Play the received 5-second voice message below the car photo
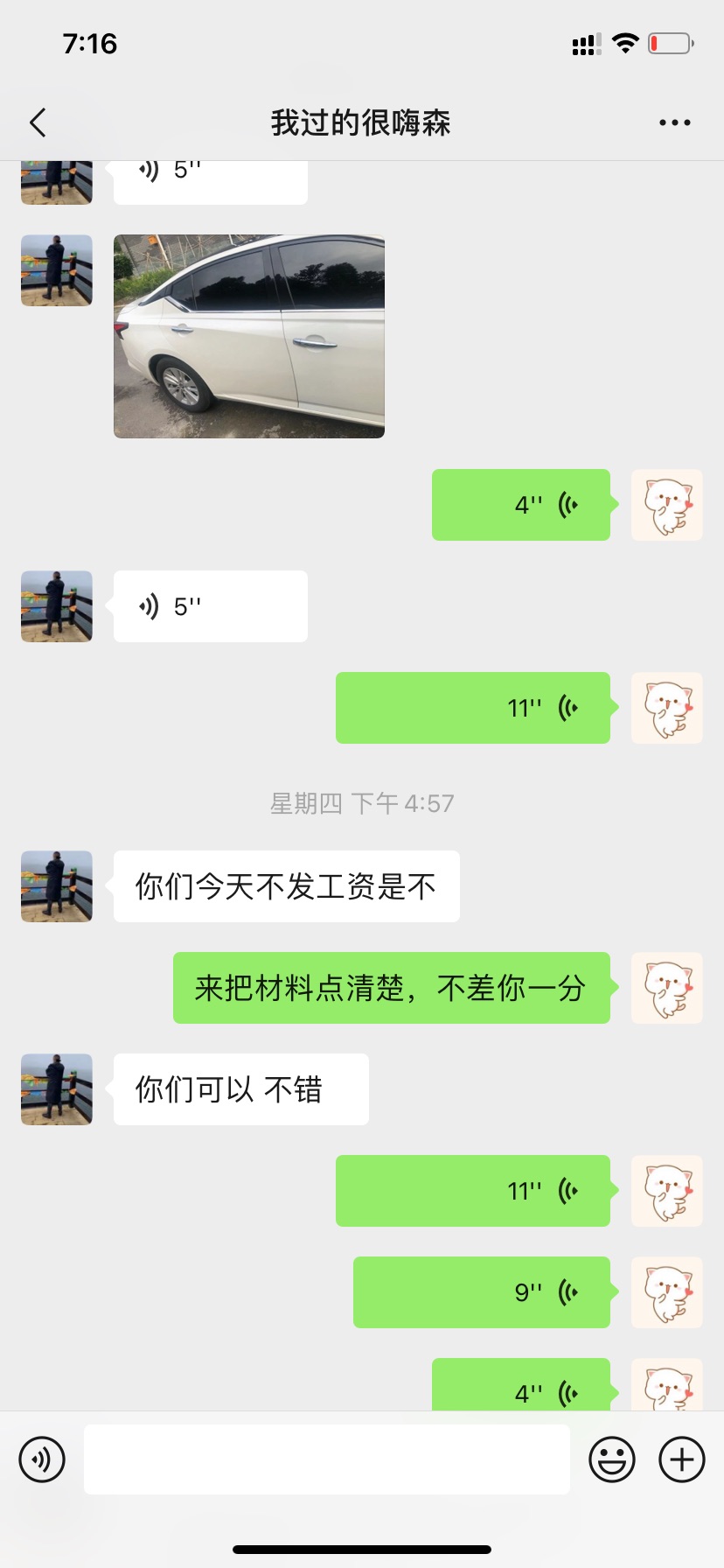 pyautogui.click(x=210, y=606)
